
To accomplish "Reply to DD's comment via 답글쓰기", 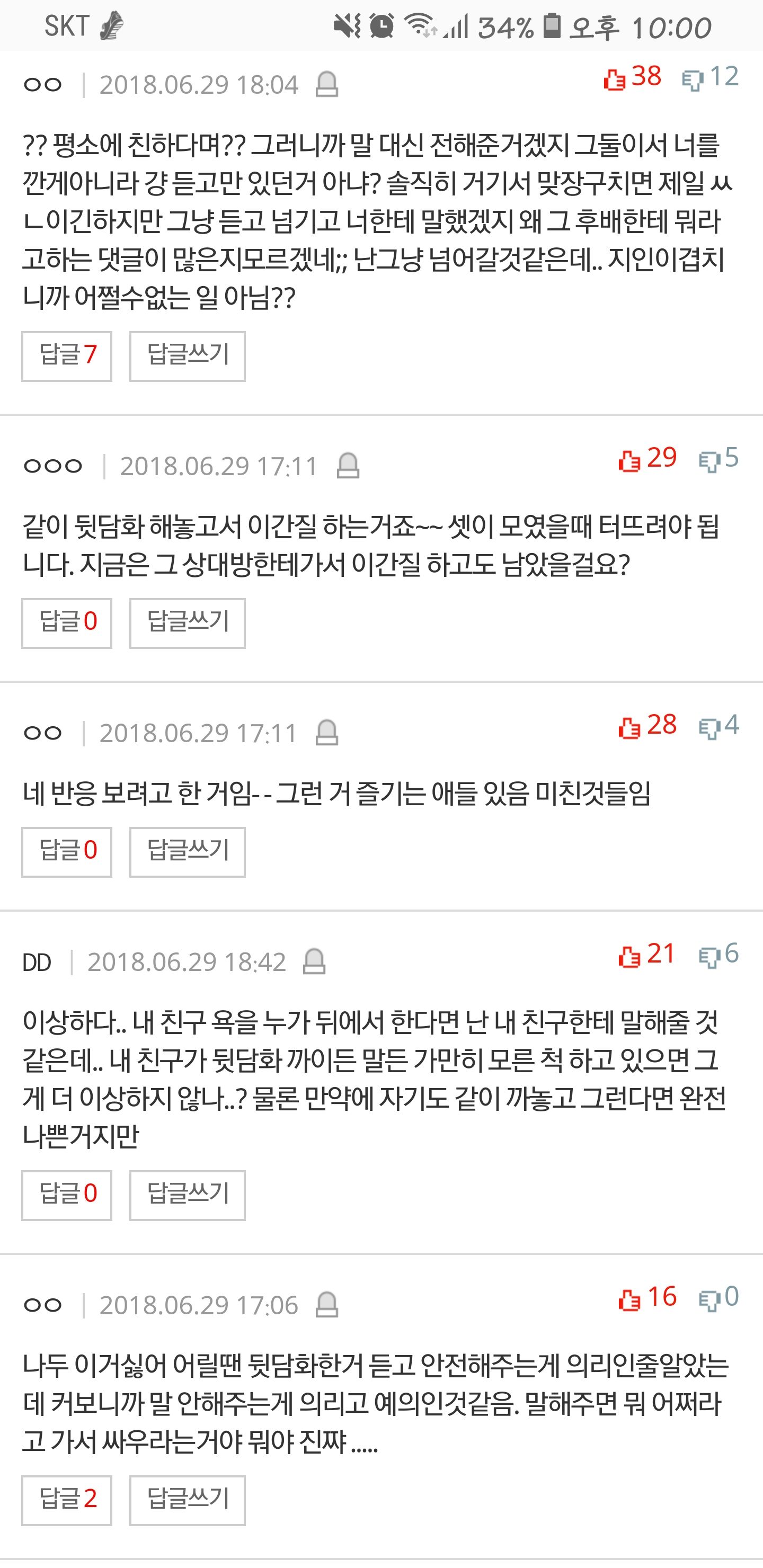I will 187,1195.
